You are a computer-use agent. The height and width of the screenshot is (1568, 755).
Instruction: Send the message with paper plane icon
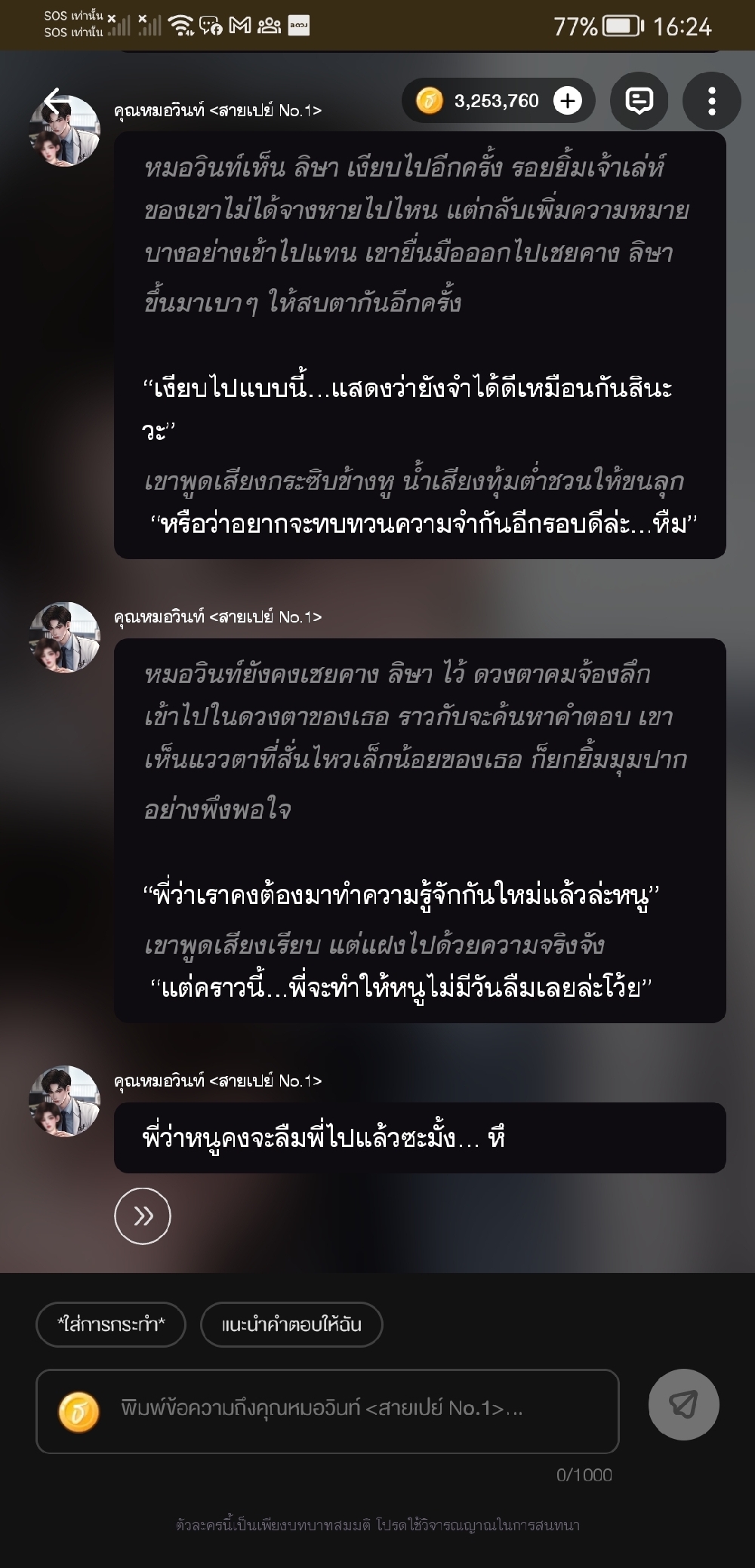click(x=683, y=1404)
